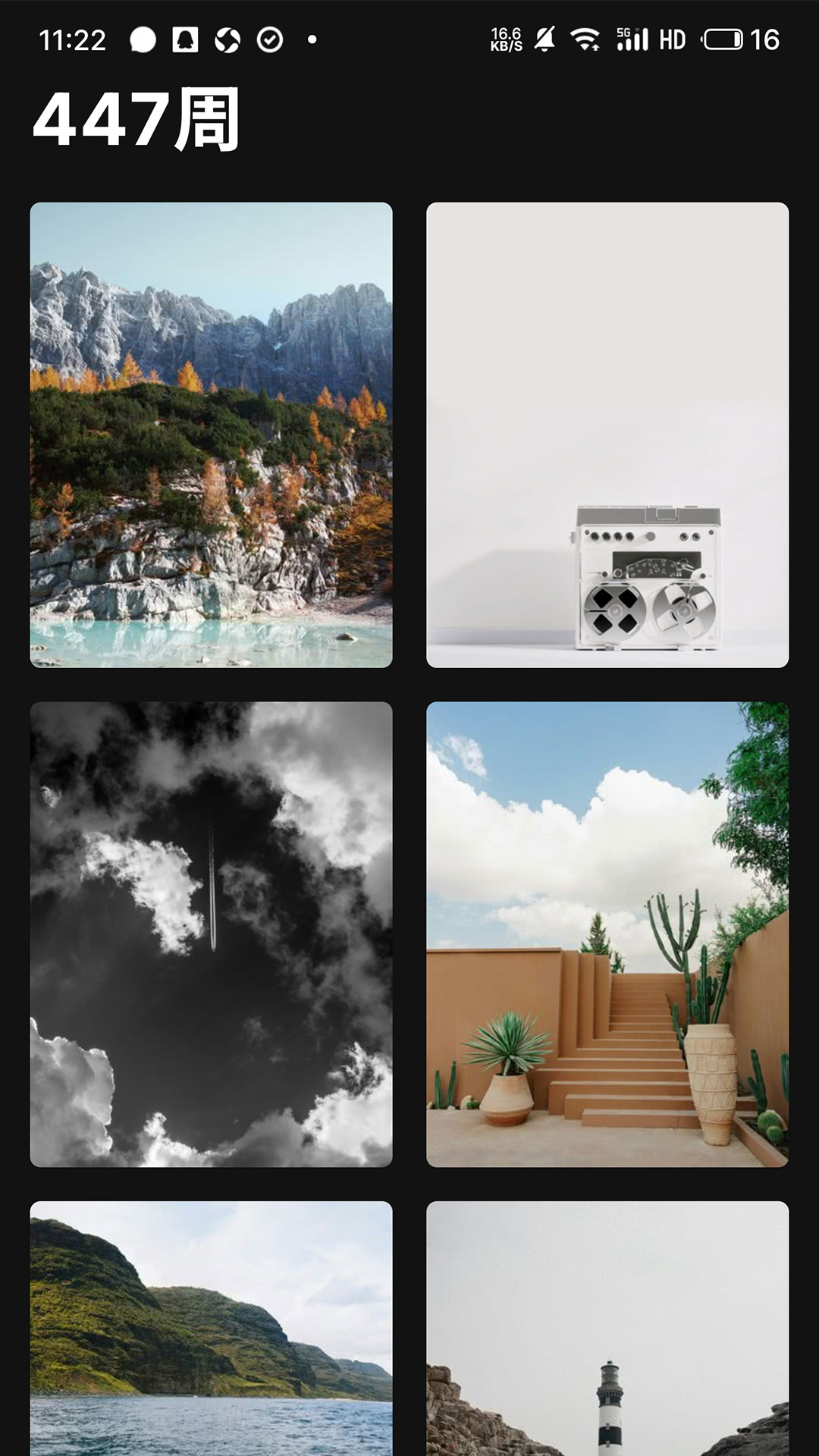View the white cassette recorder wallpaper
The width and height of the screenshot is (819, 1456).
[607, 435]
